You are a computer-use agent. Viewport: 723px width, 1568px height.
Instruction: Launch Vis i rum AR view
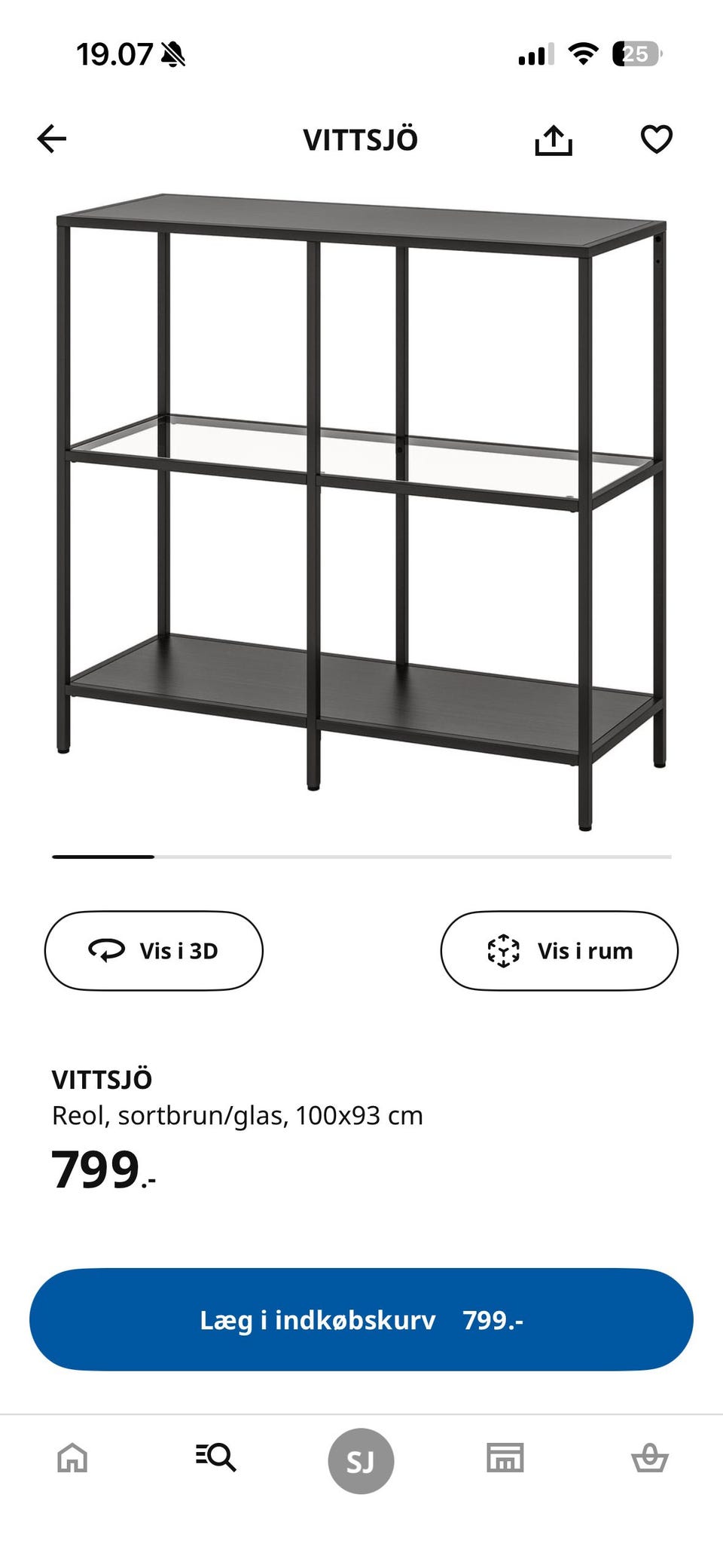[559, 951]
